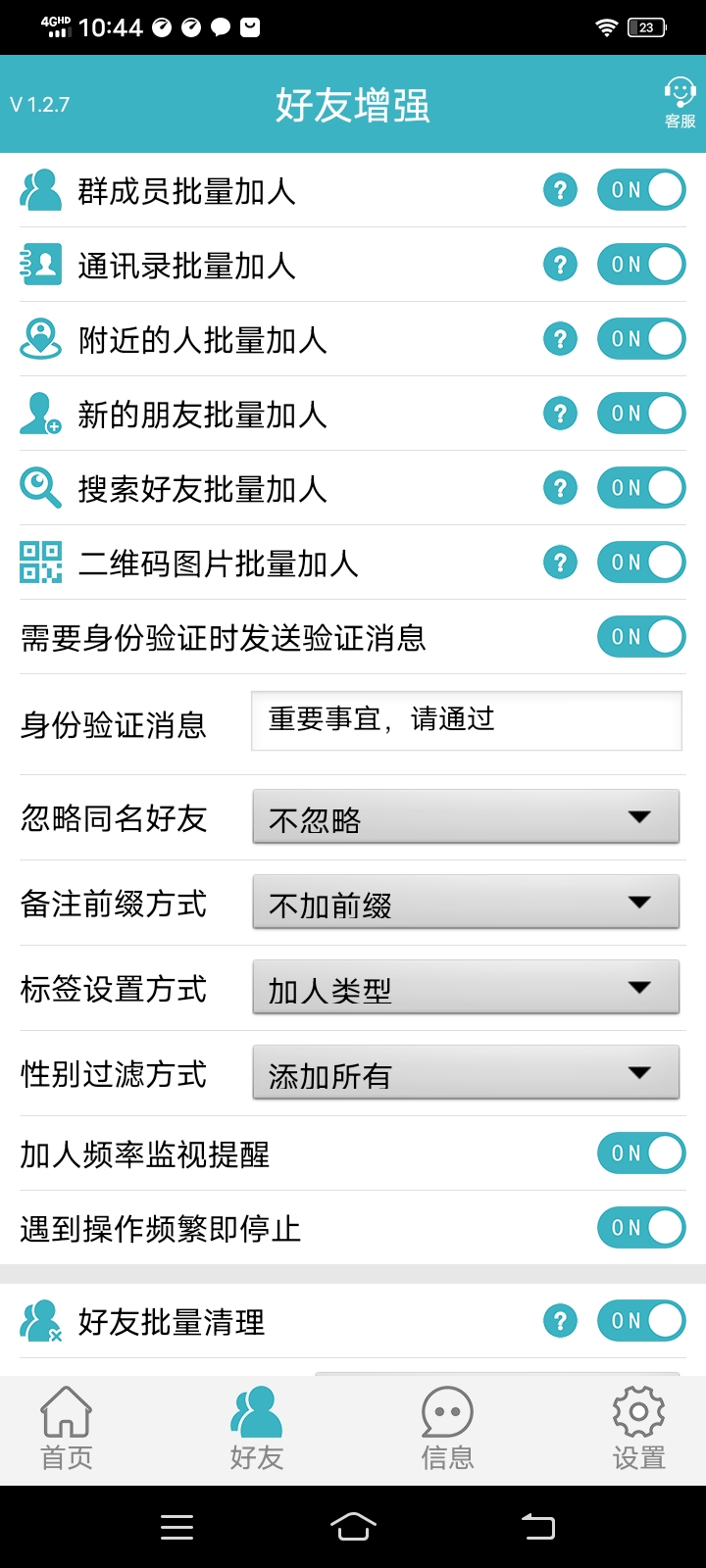The width and height of the screenshot is (706, 1568).
Task: Turn off 附近的人批量加人
Action: pyautogui.click(x=641, y=339)
